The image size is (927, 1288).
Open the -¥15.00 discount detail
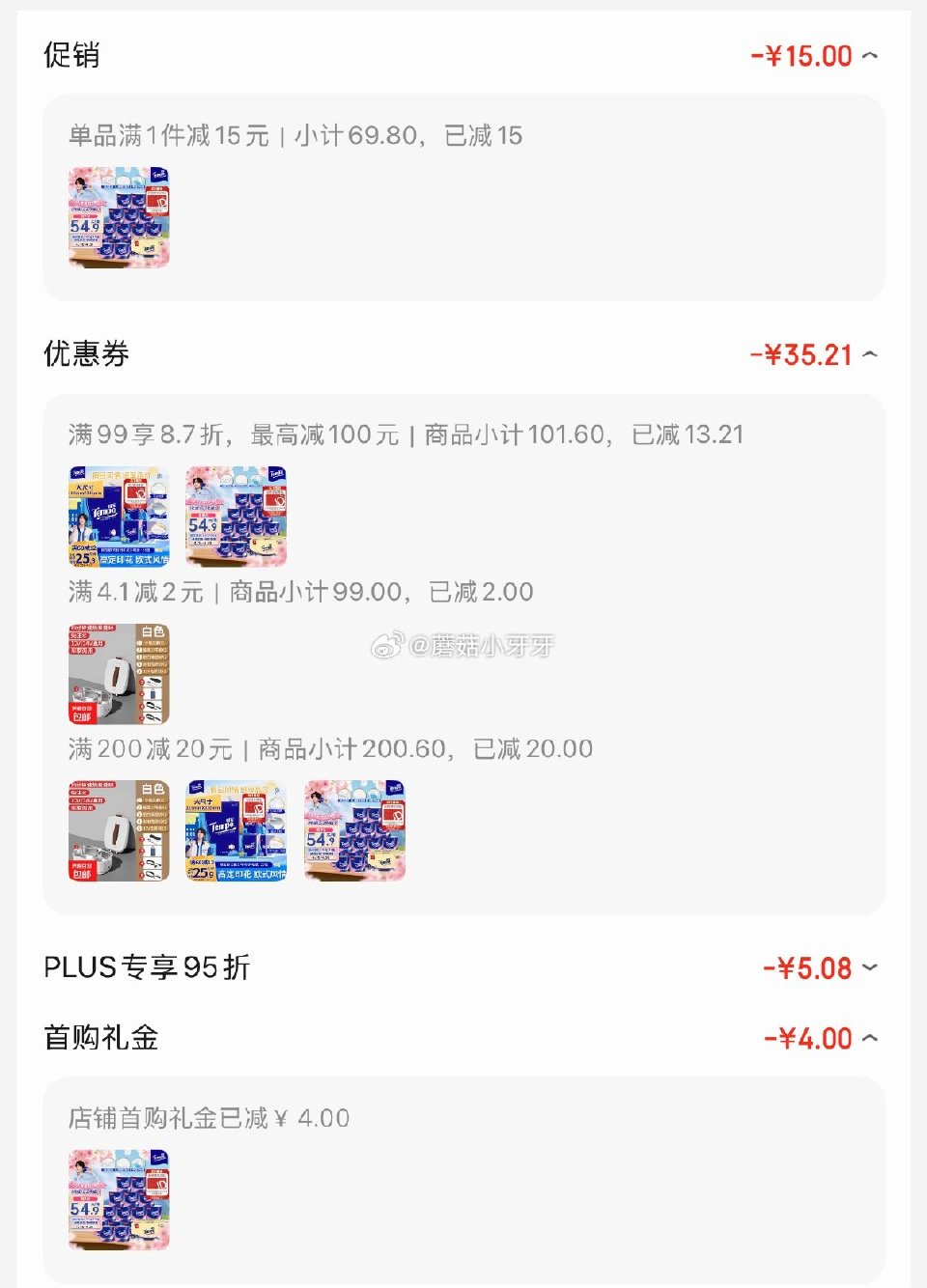[800, 55]
